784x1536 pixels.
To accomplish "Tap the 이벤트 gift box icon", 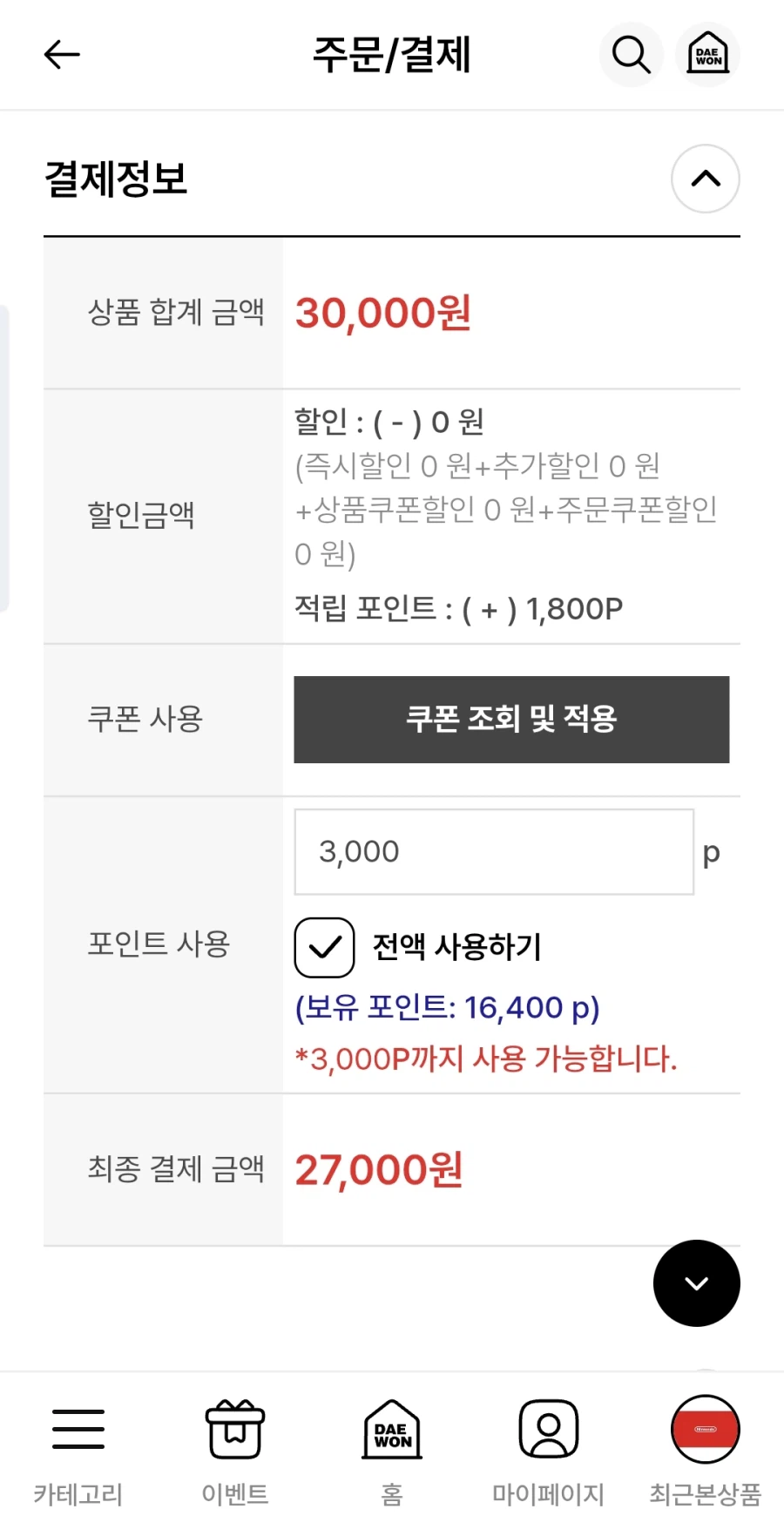I will click(234, 1429).
